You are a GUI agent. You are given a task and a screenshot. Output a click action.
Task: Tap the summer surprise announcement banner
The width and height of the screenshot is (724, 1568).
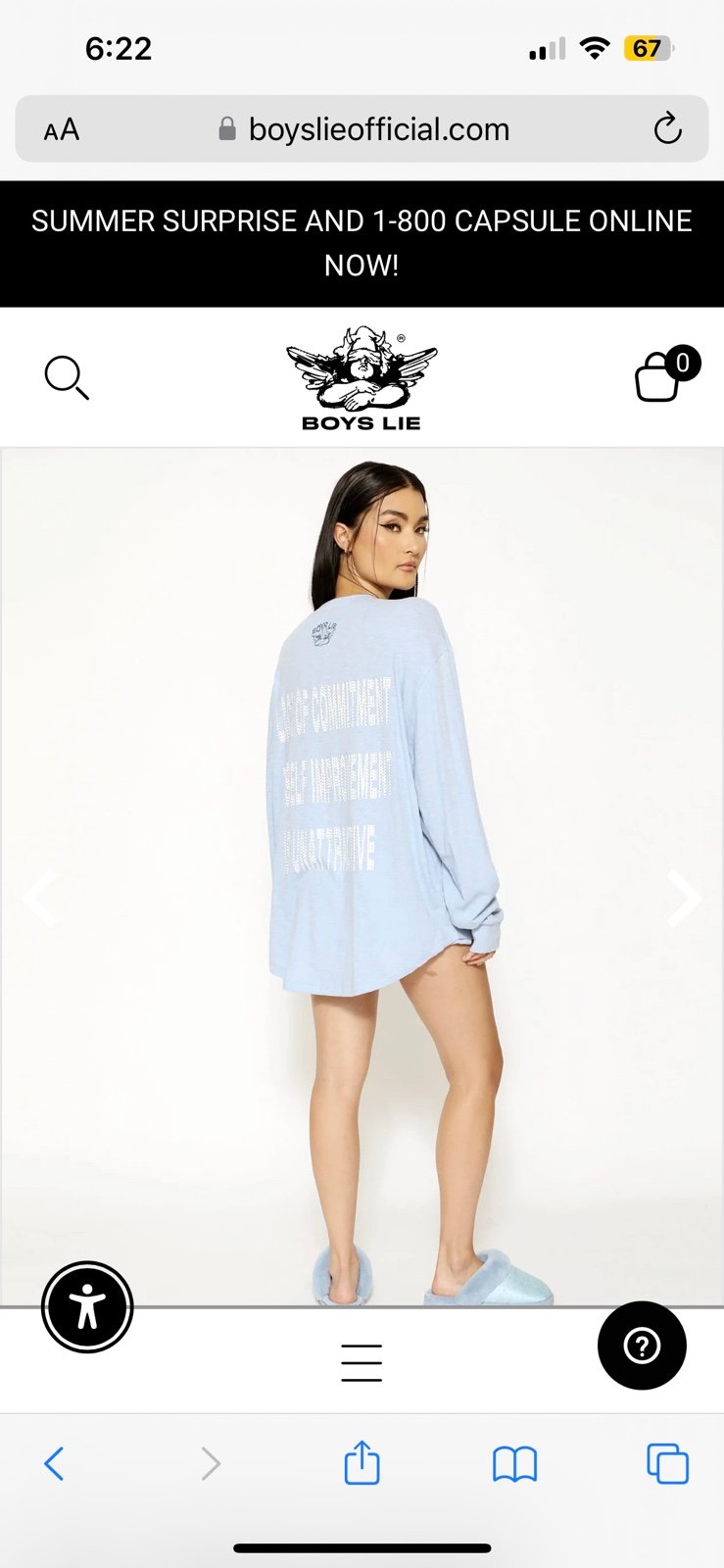pyautogui.click(x=362, y=243)
